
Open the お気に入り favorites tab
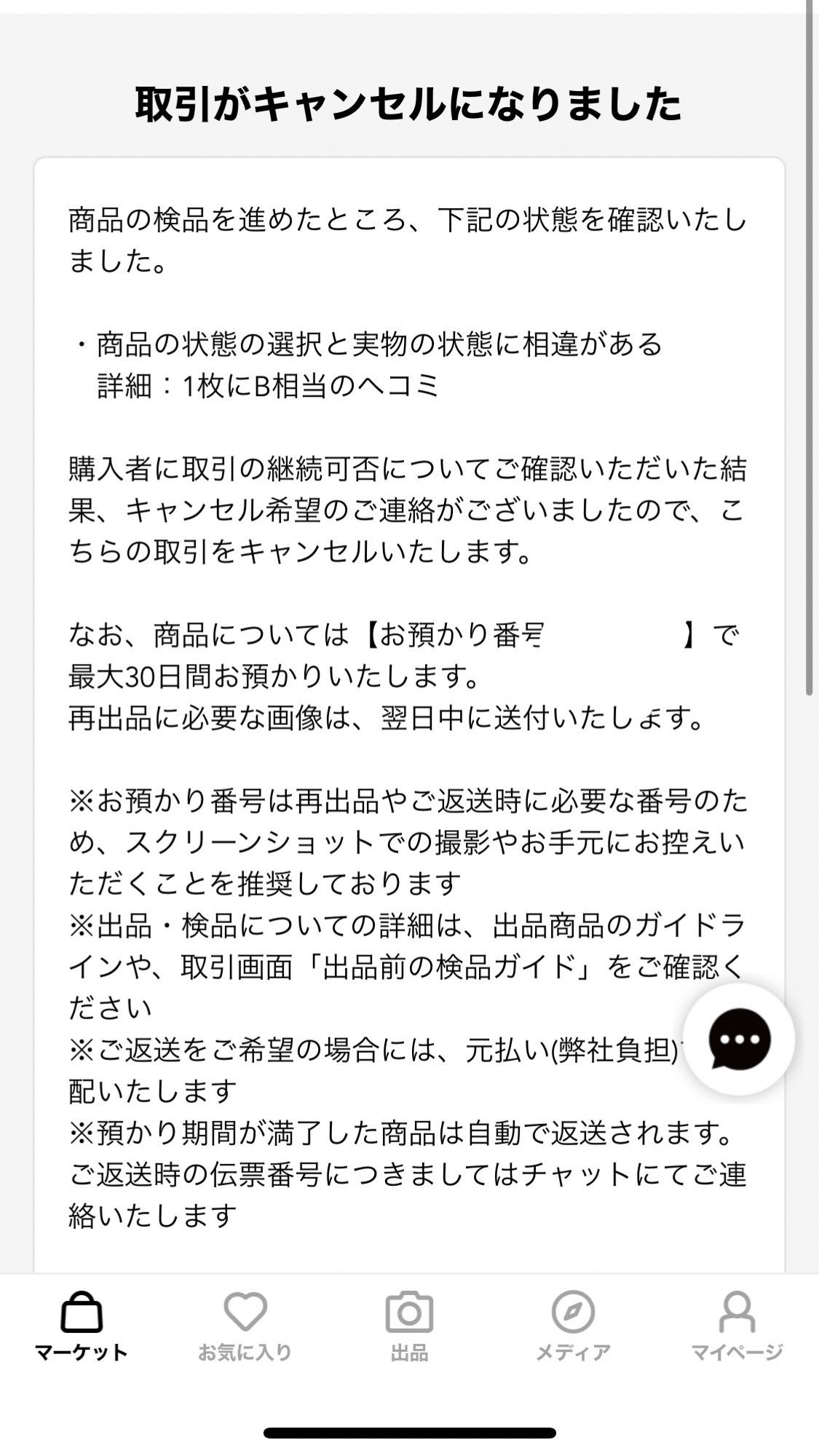pos(245,1326)
